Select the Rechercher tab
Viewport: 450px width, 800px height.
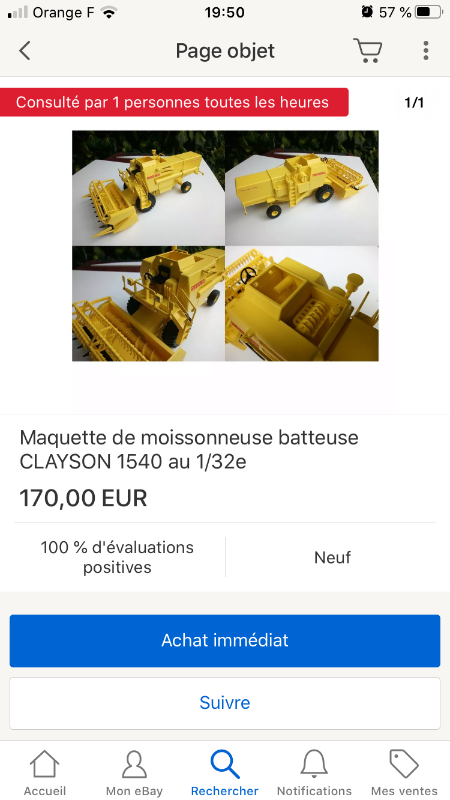click(224, 772)
